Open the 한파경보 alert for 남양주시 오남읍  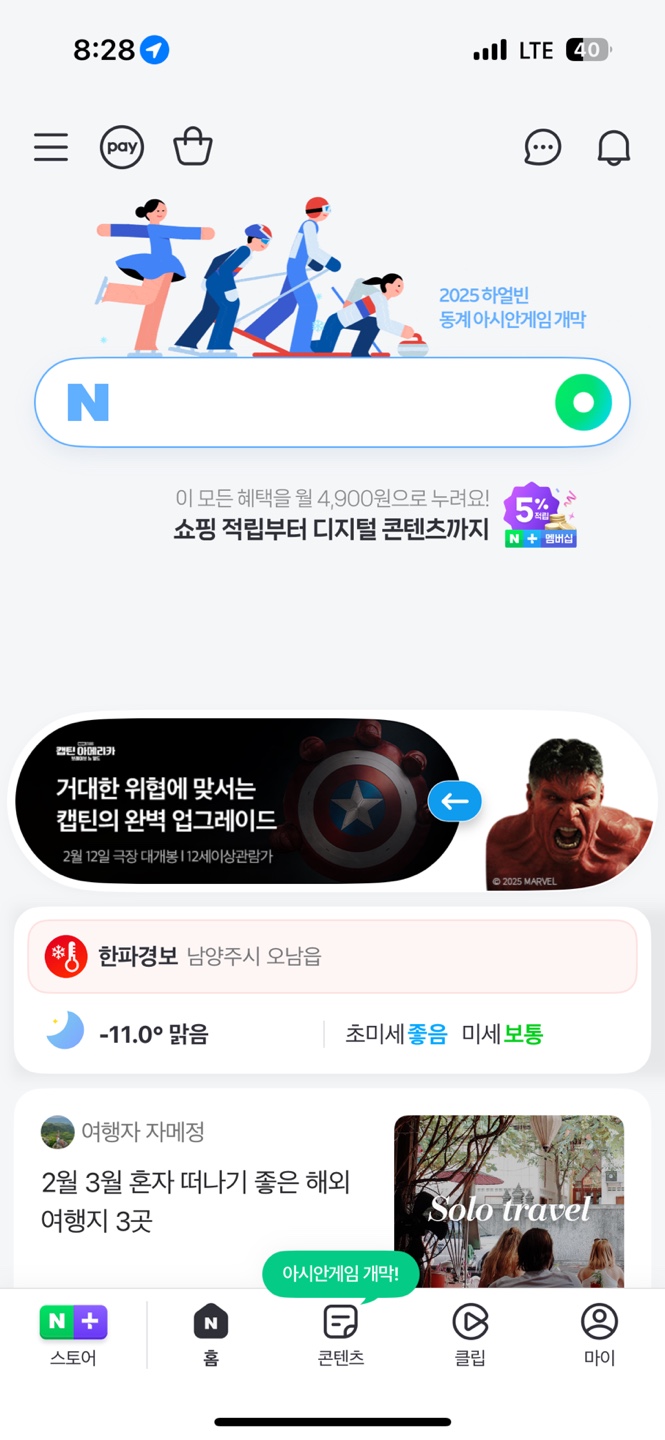coord(332,956)
